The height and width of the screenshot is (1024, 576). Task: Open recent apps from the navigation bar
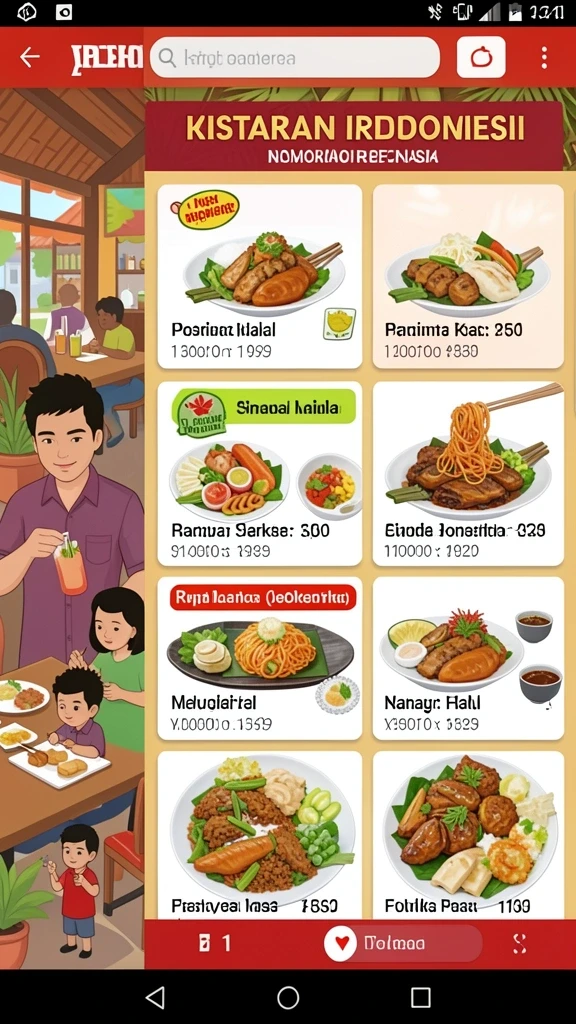[x=421, y=997]
